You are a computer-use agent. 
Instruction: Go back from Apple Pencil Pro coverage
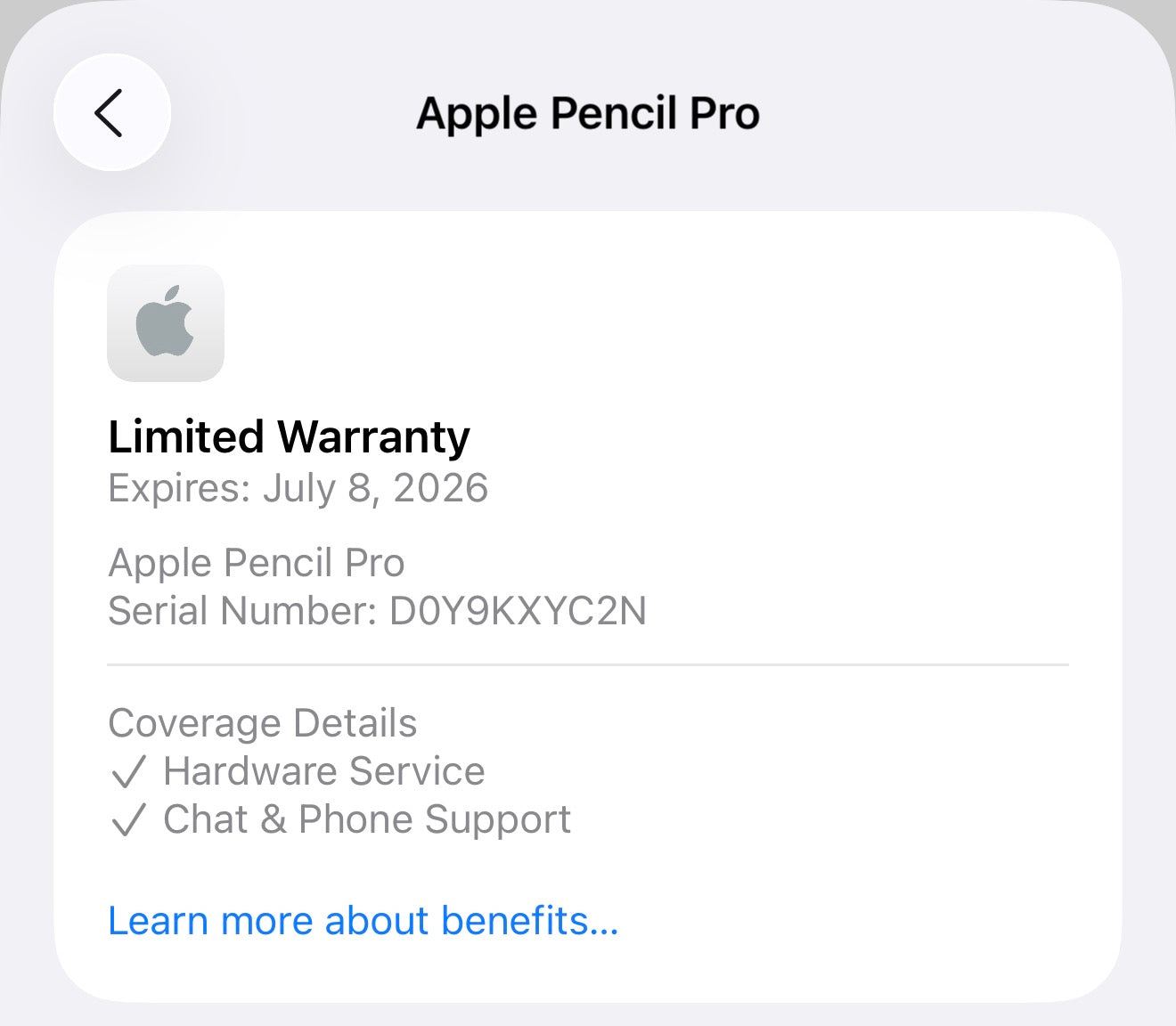pos(111,112)
